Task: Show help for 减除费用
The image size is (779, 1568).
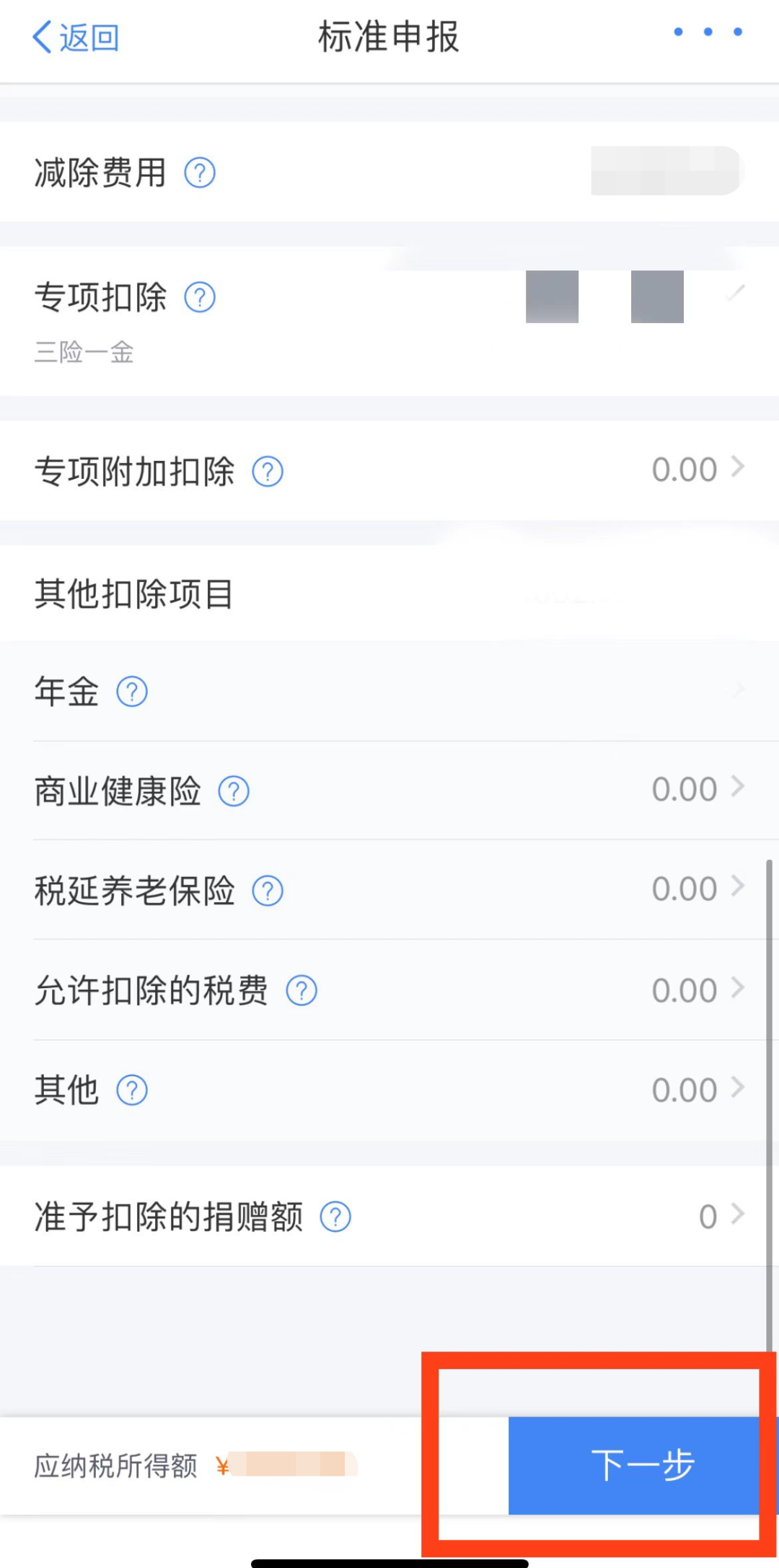Action: (200, 173)
